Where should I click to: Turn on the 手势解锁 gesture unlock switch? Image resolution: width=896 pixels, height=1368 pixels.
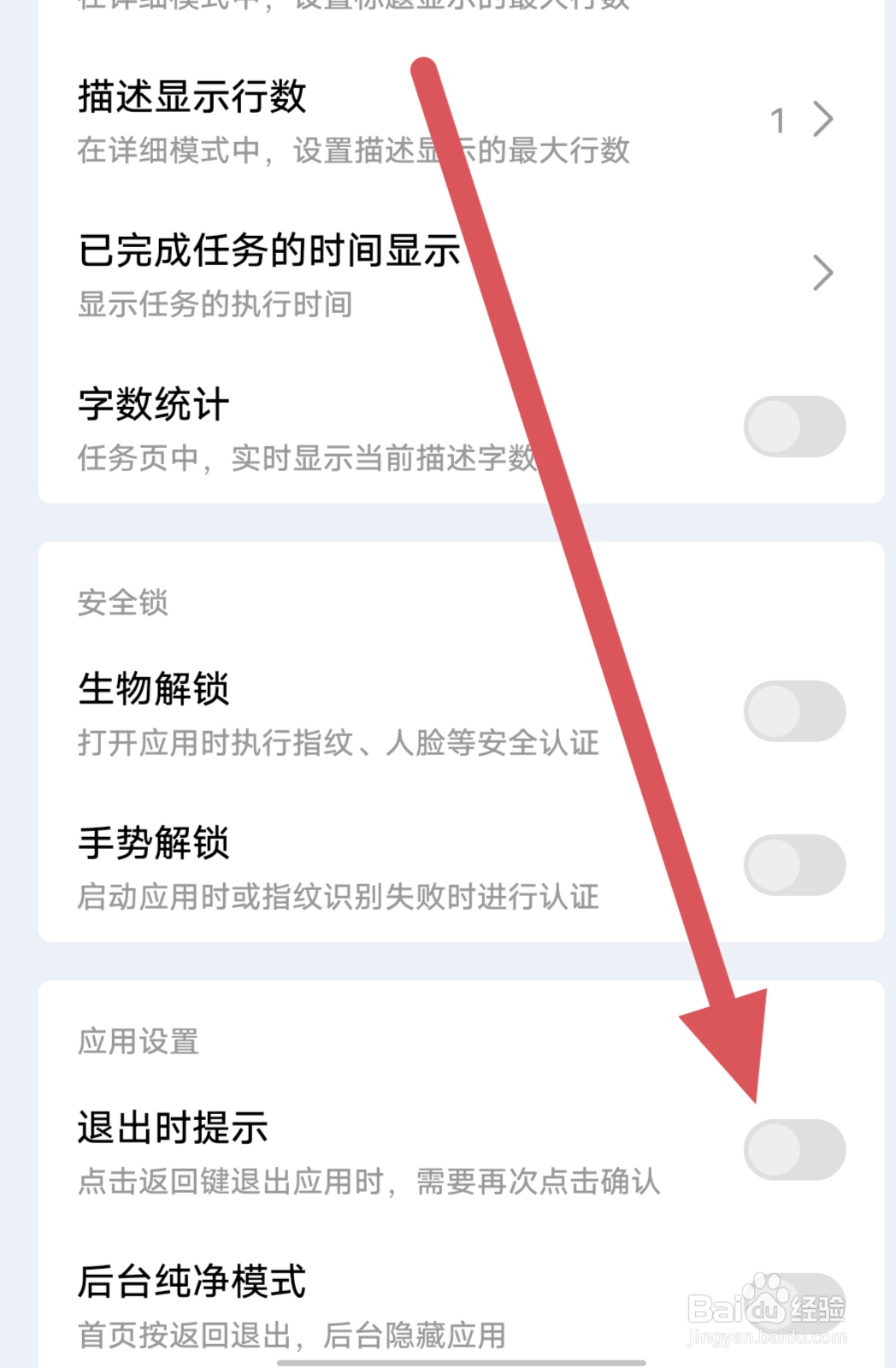click(793, 864)
